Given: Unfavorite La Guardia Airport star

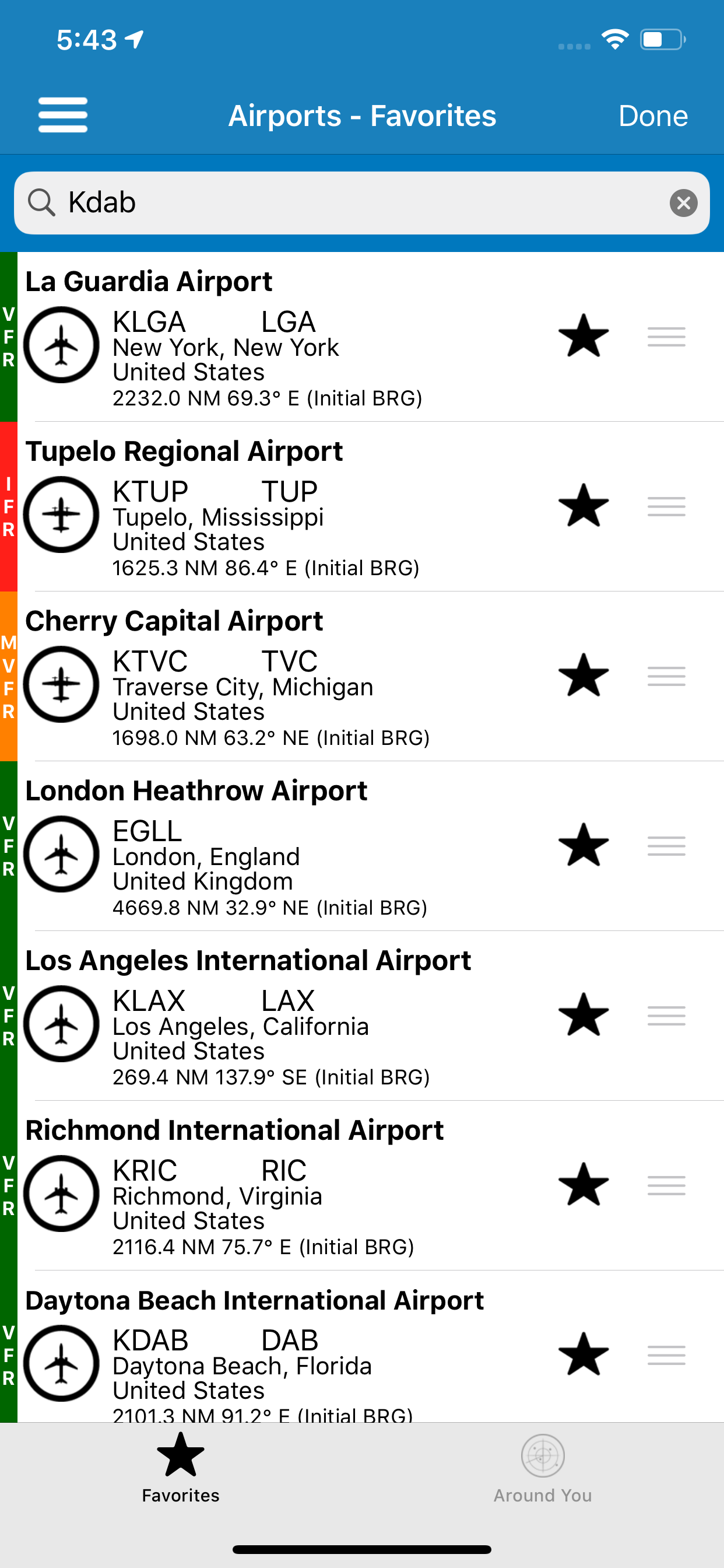Looking at the screenshot, I should [583, 336].
